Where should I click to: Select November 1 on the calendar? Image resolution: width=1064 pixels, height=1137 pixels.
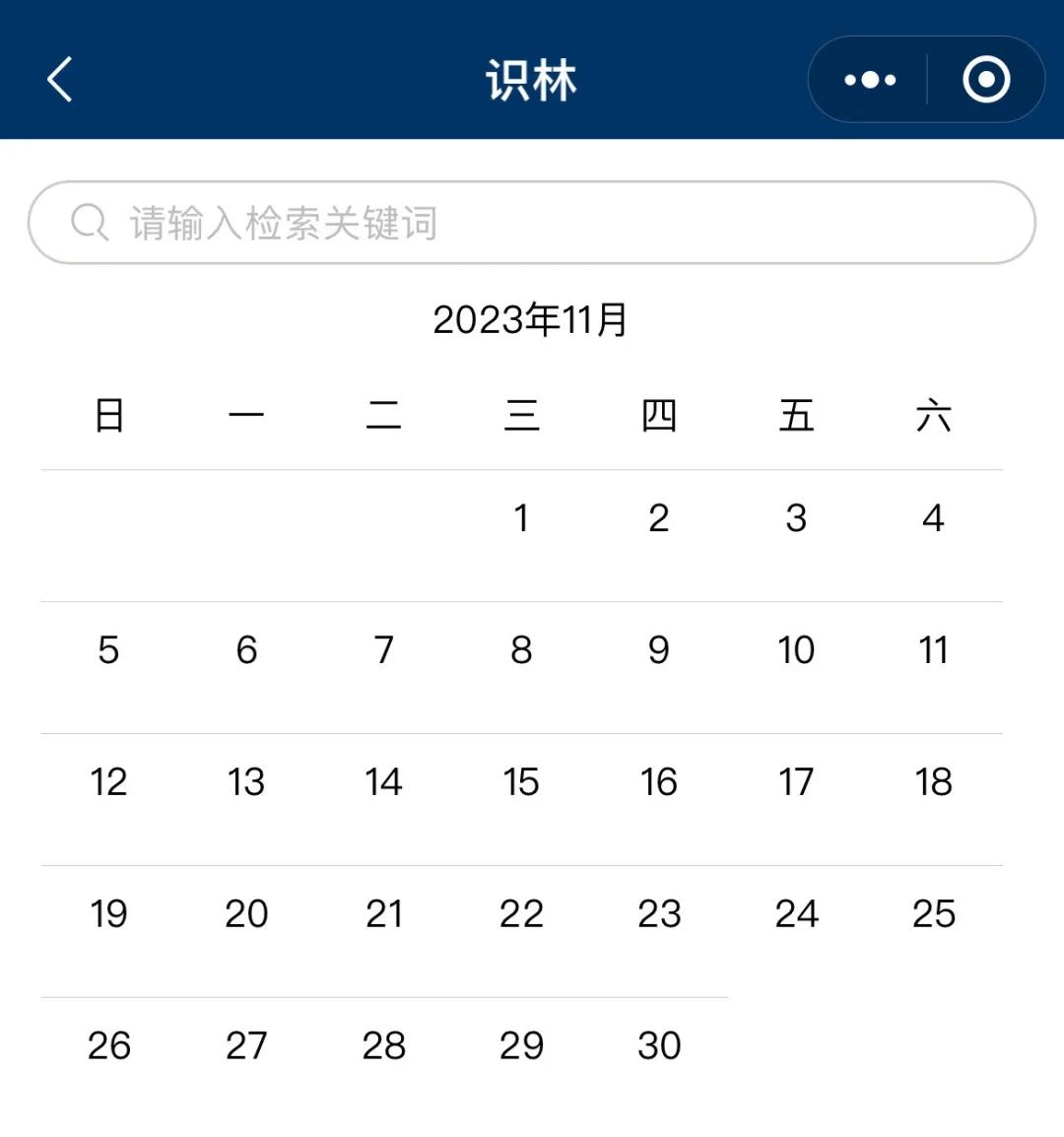[x=521, y=518]
